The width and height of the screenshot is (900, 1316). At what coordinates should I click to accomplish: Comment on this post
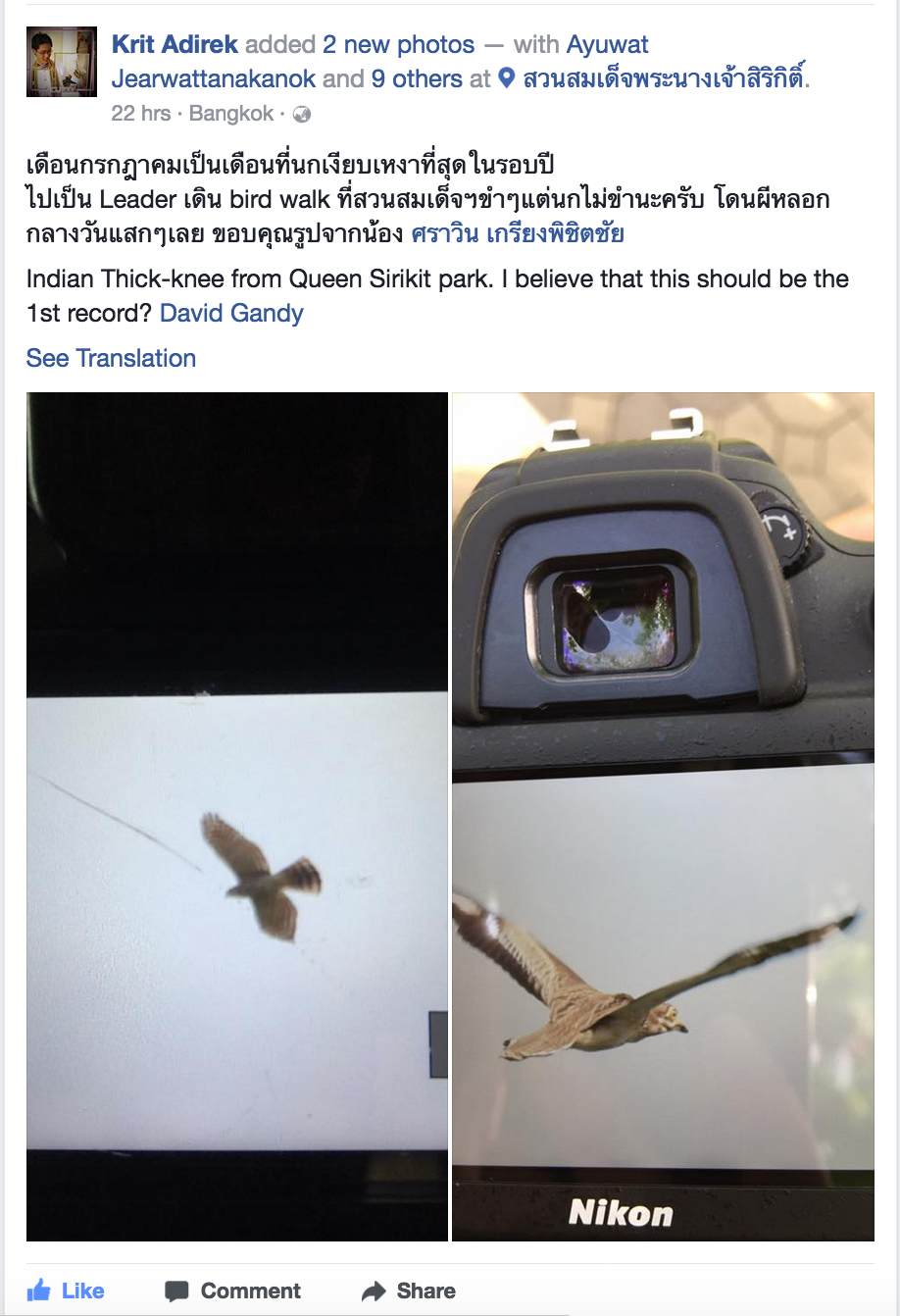[x=232, y=1291]
